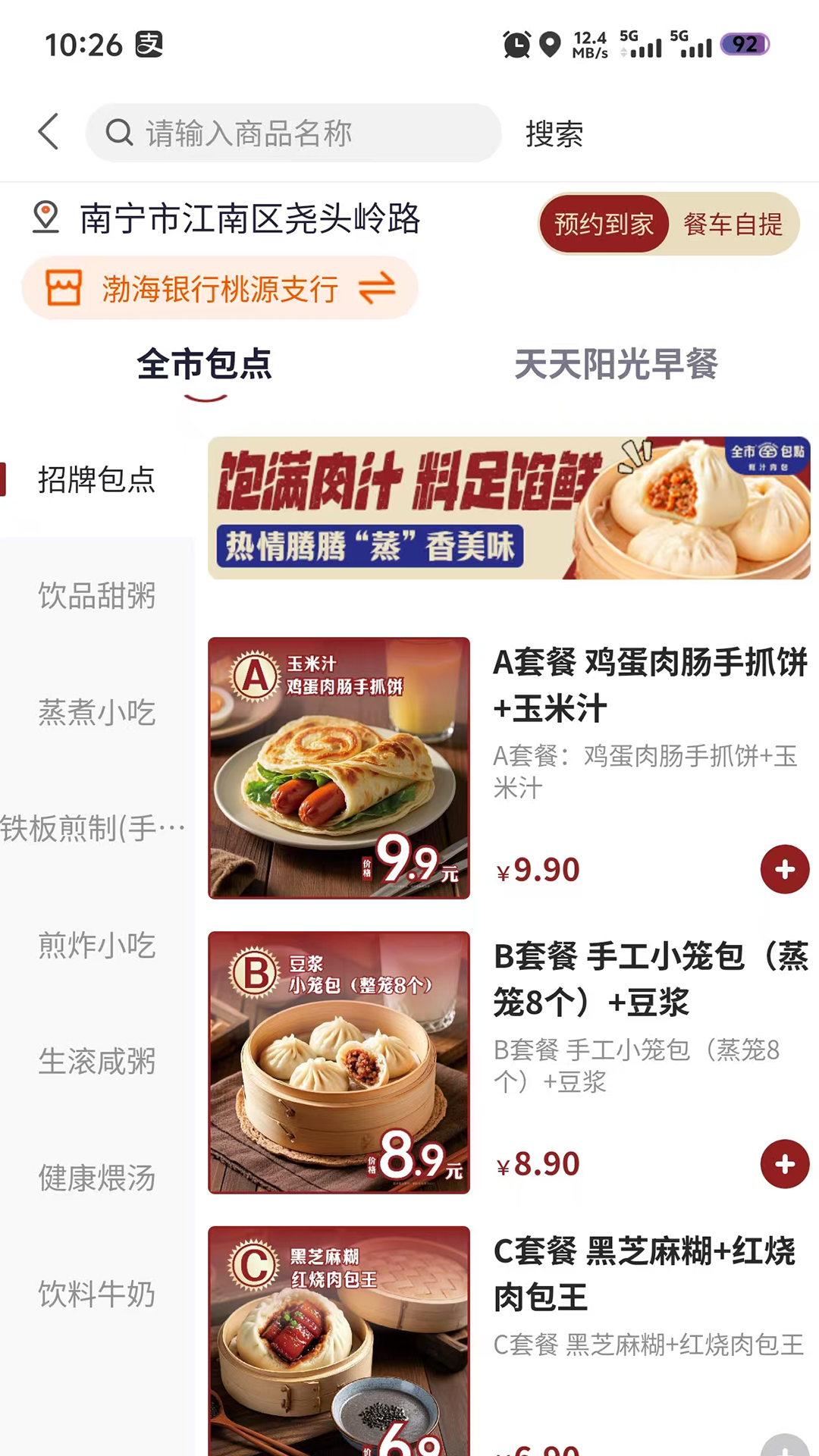Image resolution: width=819 pixels, height=1456 pixels.
Task: Click the back arrow at top left
Action: [48, 131]
